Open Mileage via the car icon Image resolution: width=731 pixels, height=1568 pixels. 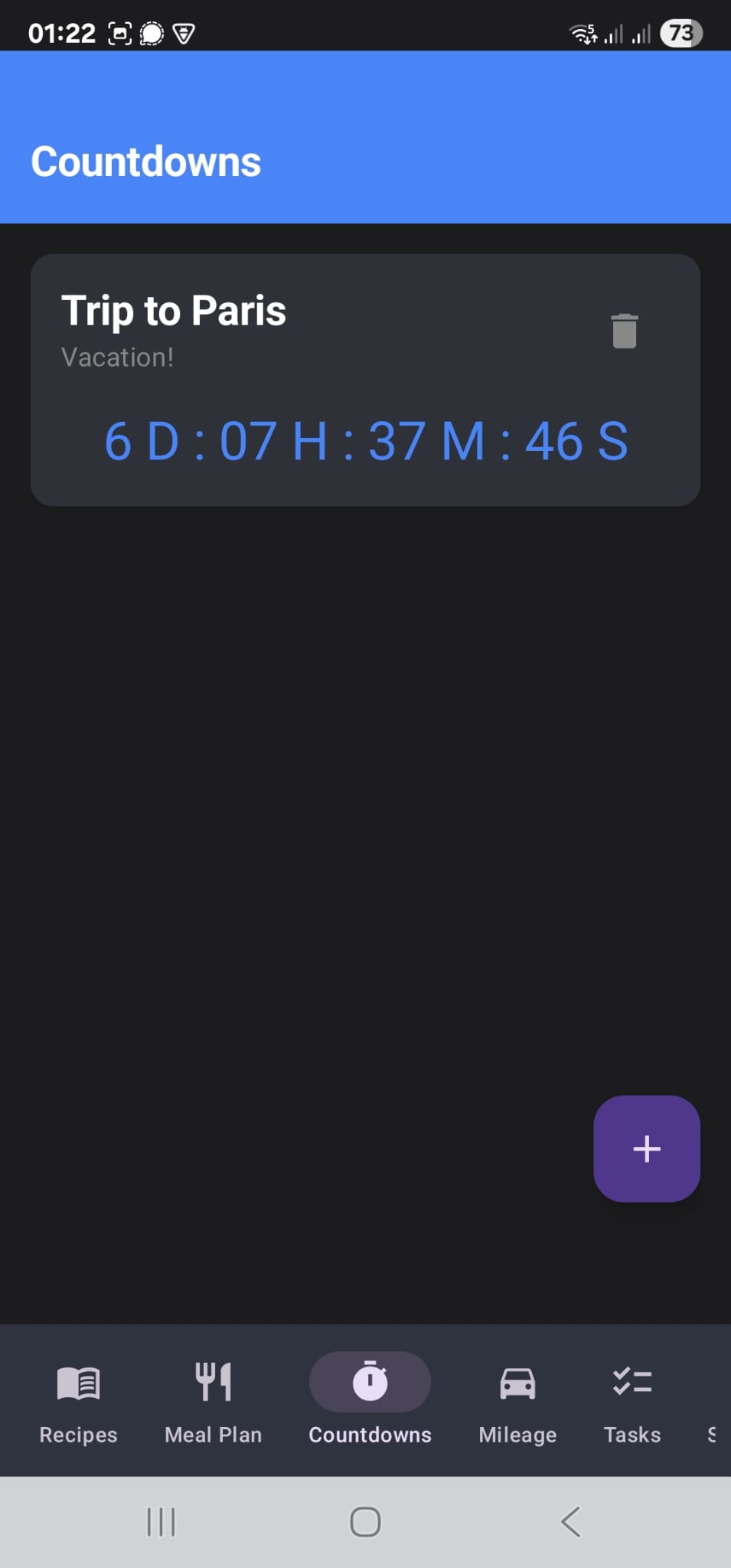[x=517, y=1382]
